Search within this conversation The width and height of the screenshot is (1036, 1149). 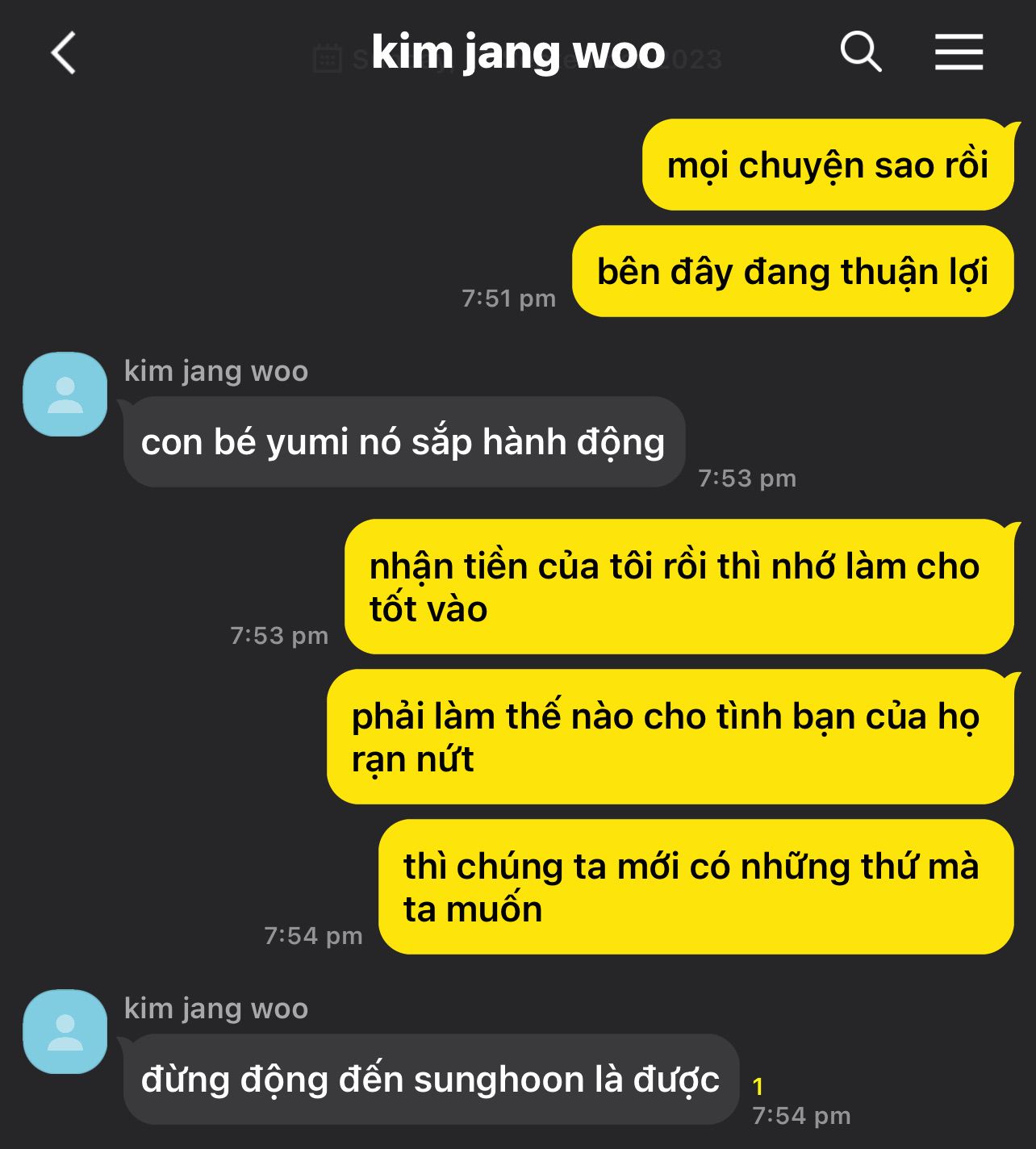pyautogui.click(x=860, y=52)
